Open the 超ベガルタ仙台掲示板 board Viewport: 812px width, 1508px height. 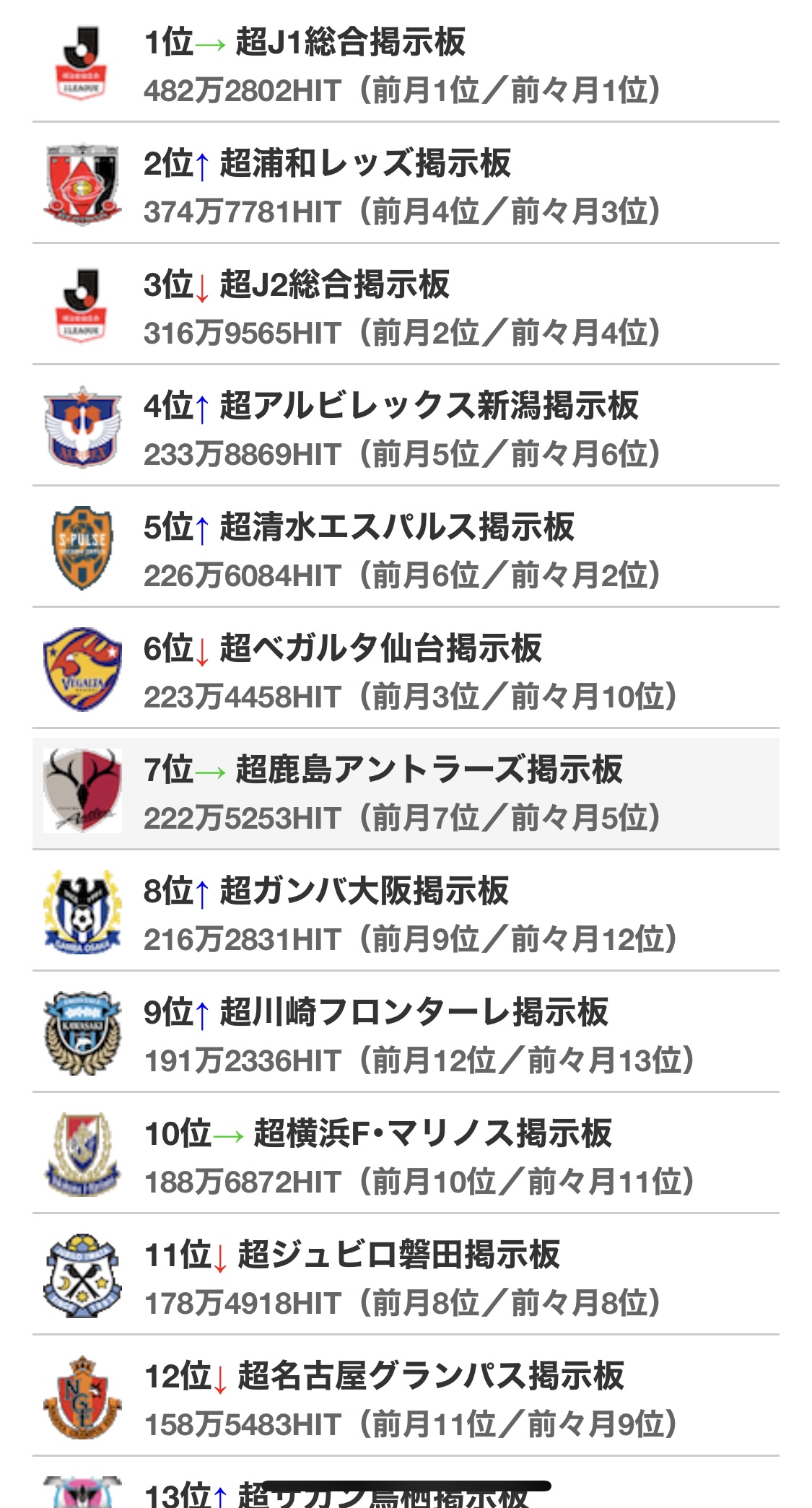[406, 668]
